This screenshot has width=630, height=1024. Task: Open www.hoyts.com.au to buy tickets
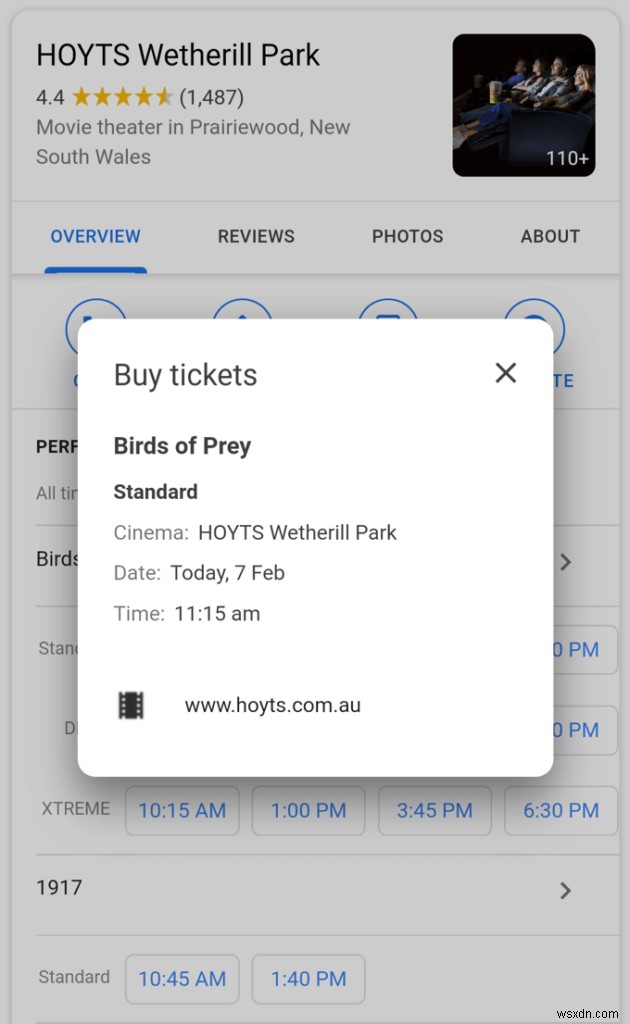coord(272,705)
